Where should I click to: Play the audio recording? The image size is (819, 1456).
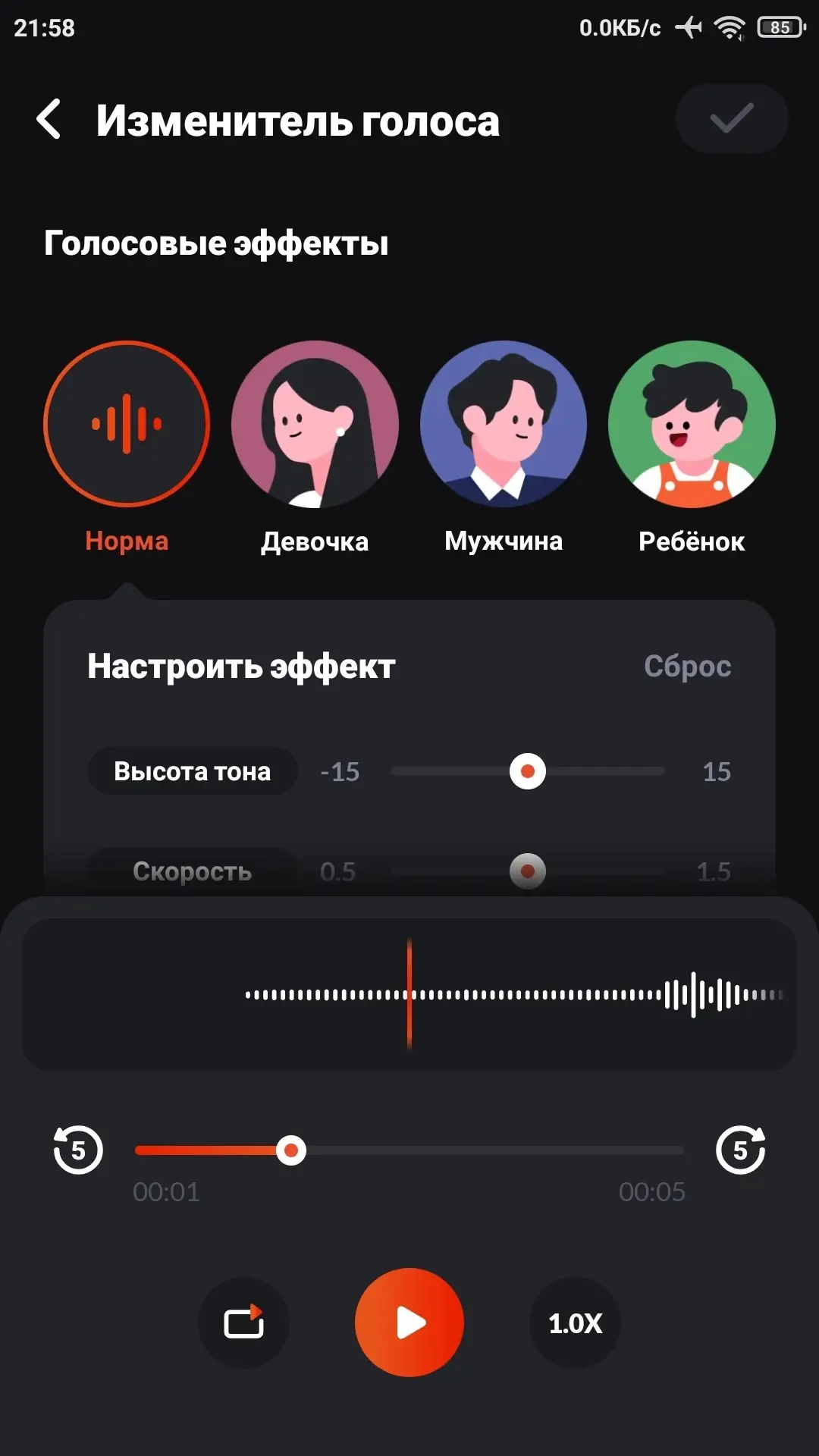coord(409,1323)
